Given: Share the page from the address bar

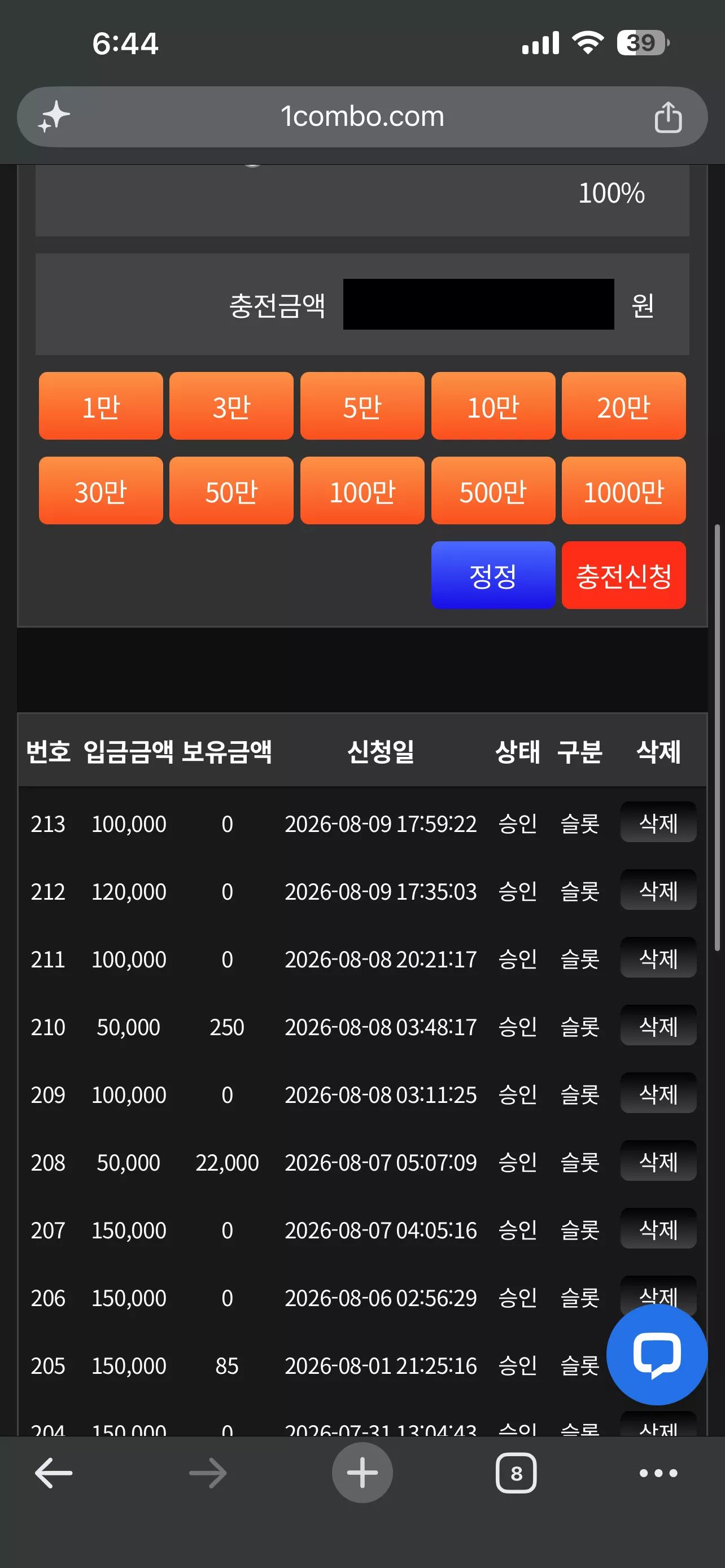Looking at the screenshot, I should (668, 117).
